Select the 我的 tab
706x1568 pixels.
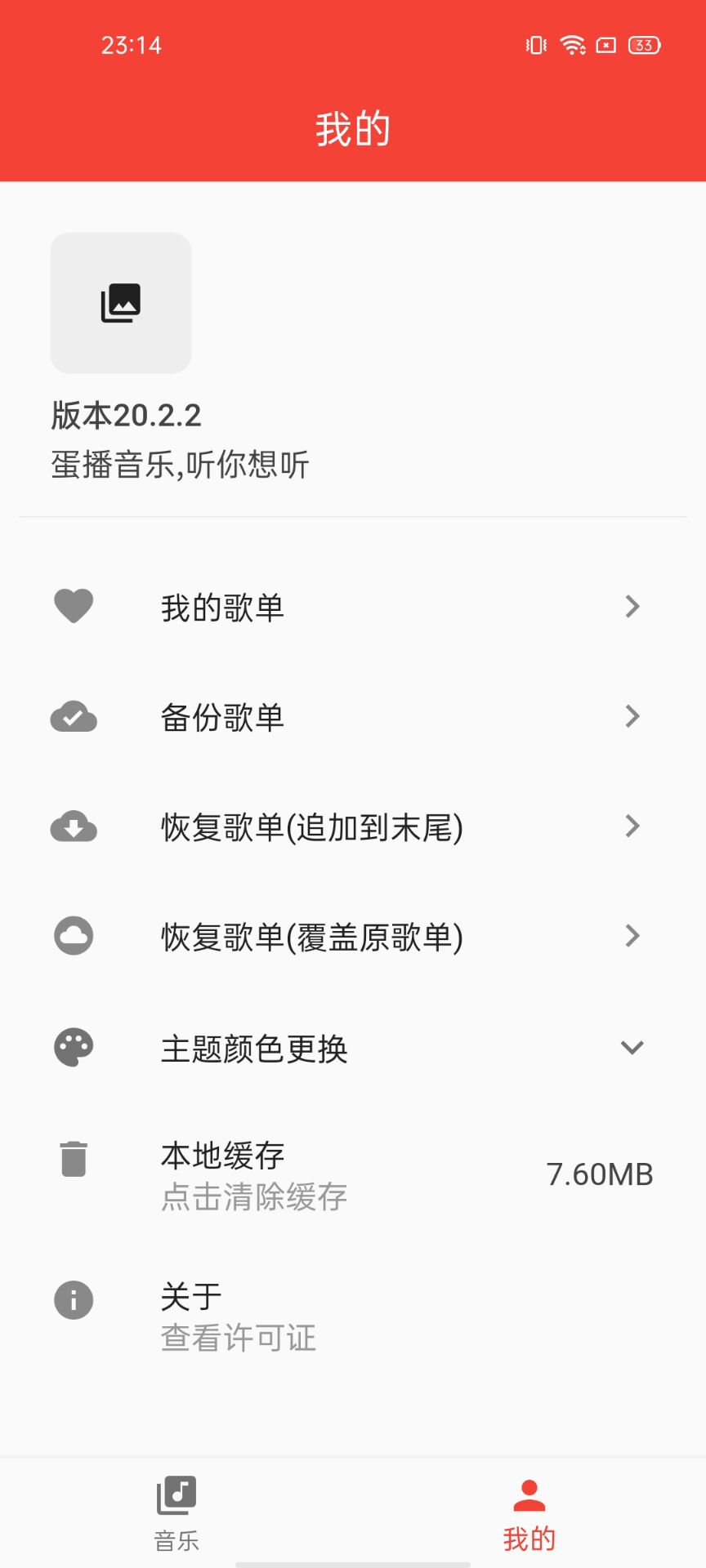[529, 1512]
